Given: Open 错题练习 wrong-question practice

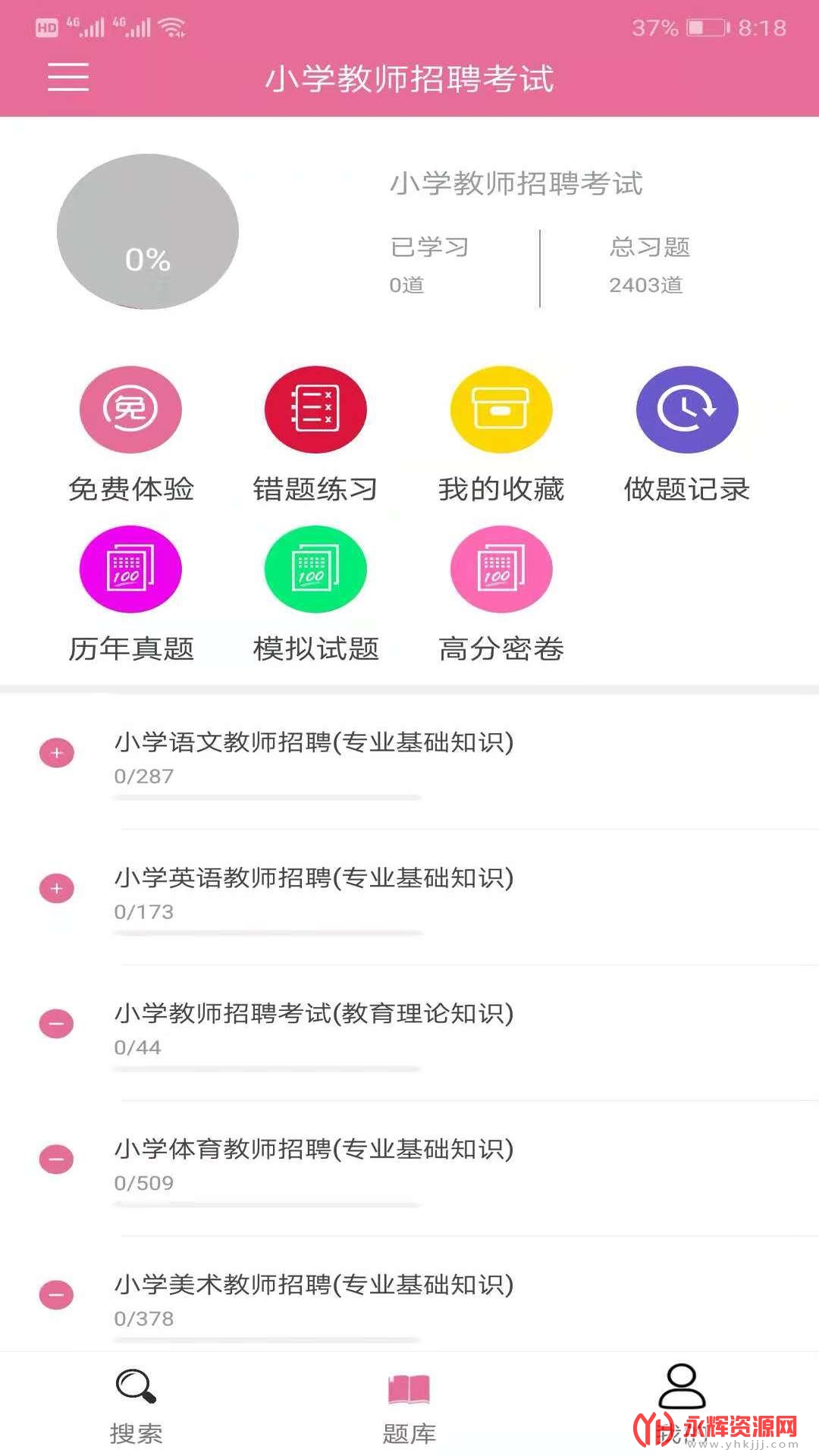Looking at the screenshot, I should pos(315,410).
